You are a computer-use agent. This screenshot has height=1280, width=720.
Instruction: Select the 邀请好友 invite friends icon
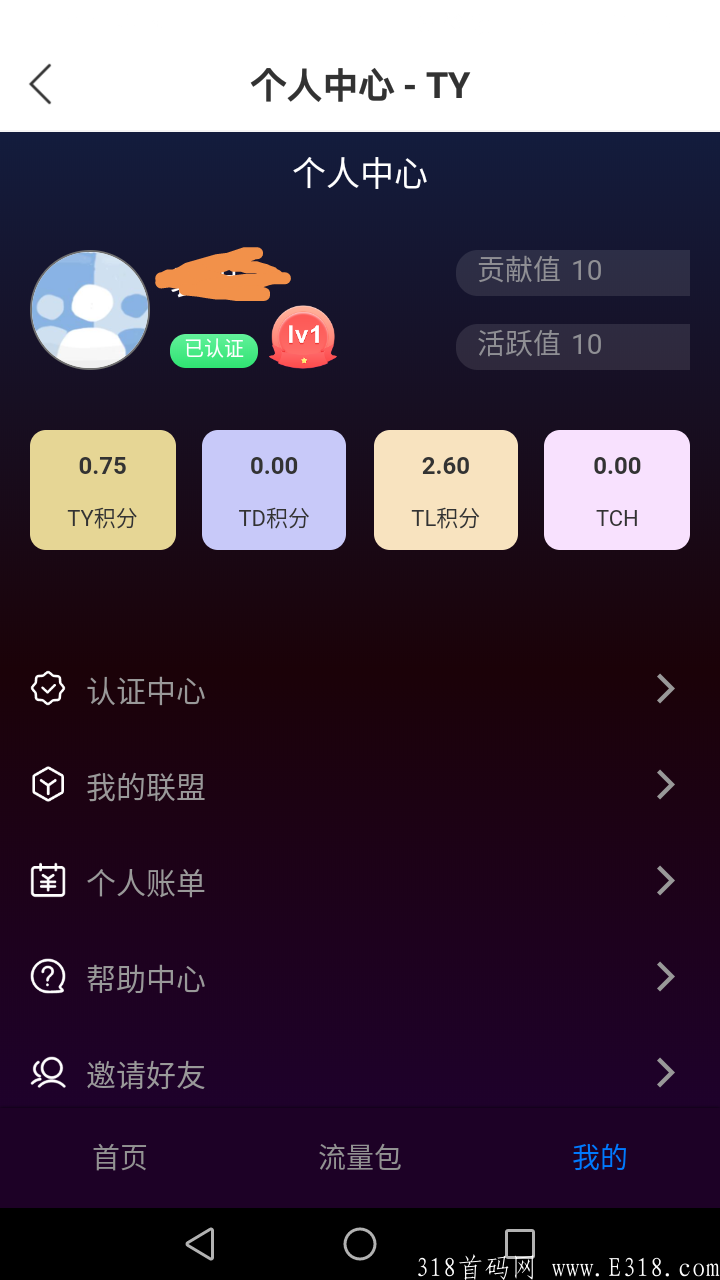point(48,1073)
